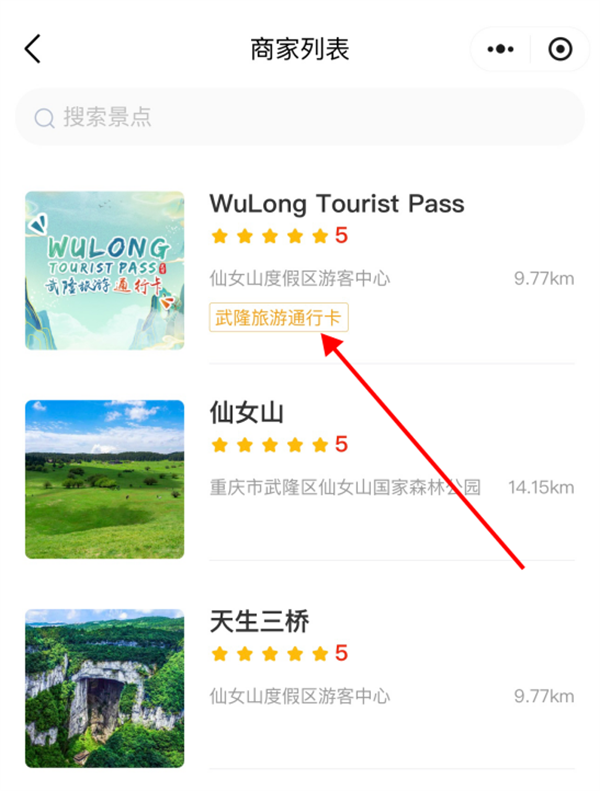Close the mini program with the circle icon
Screen dimensions: 600x791
pyautogui.click(x=560, y=49)
